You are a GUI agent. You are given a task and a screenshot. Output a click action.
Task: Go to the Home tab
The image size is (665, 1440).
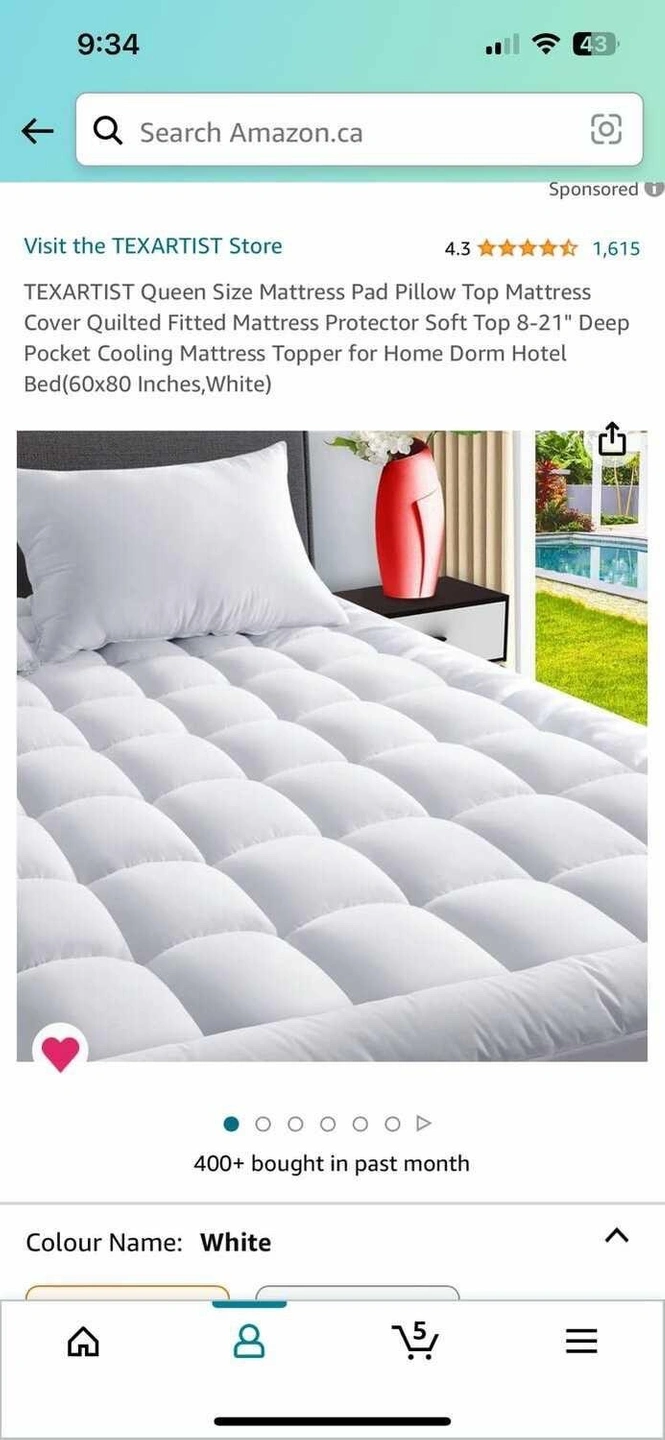click(83, 1340)
